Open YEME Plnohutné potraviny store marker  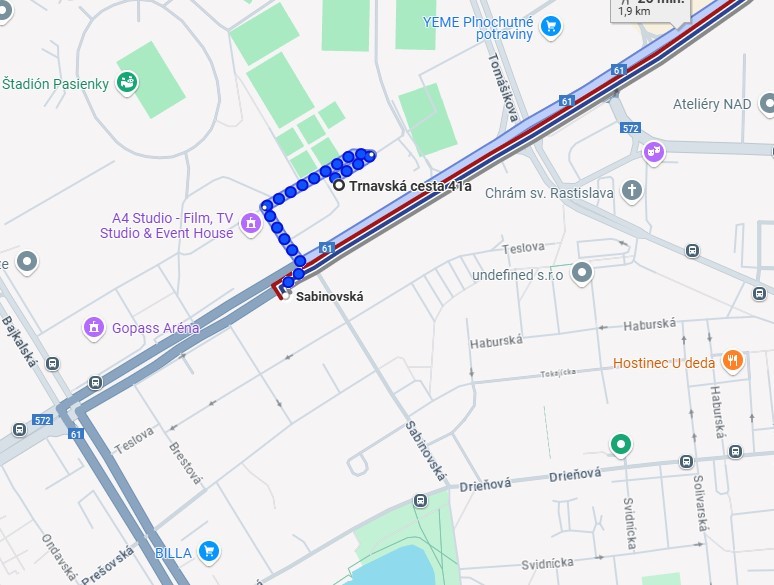point(550,27)
